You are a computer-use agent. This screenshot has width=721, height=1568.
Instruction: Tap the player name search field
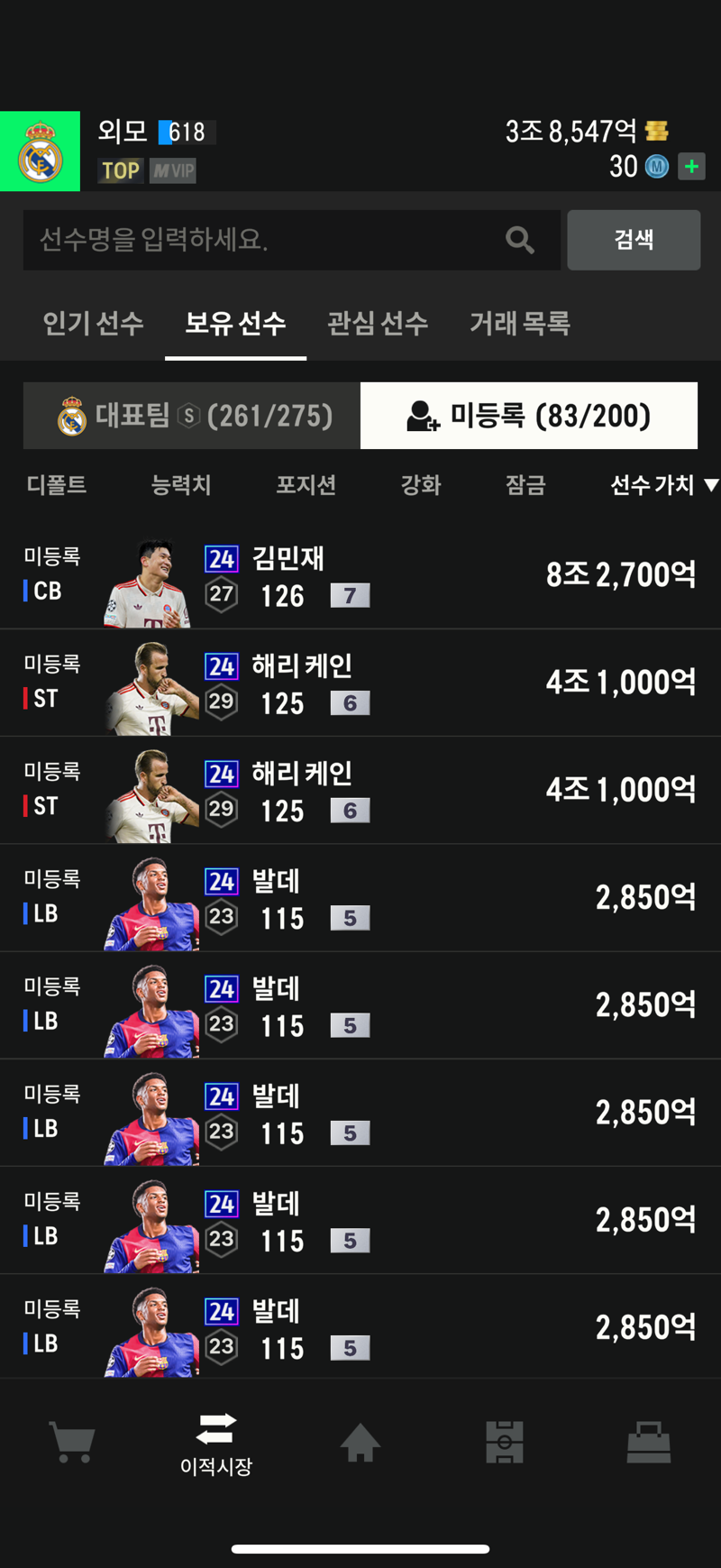point(270,240)
